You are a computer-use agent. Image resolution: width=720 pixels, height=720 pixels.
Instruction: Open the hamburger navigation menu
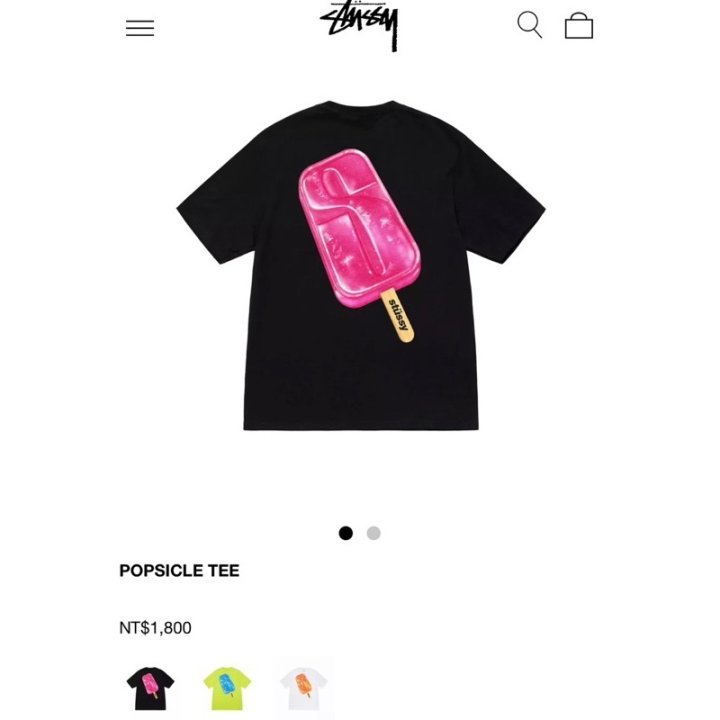pyautogui.click(x=140, y=28)
